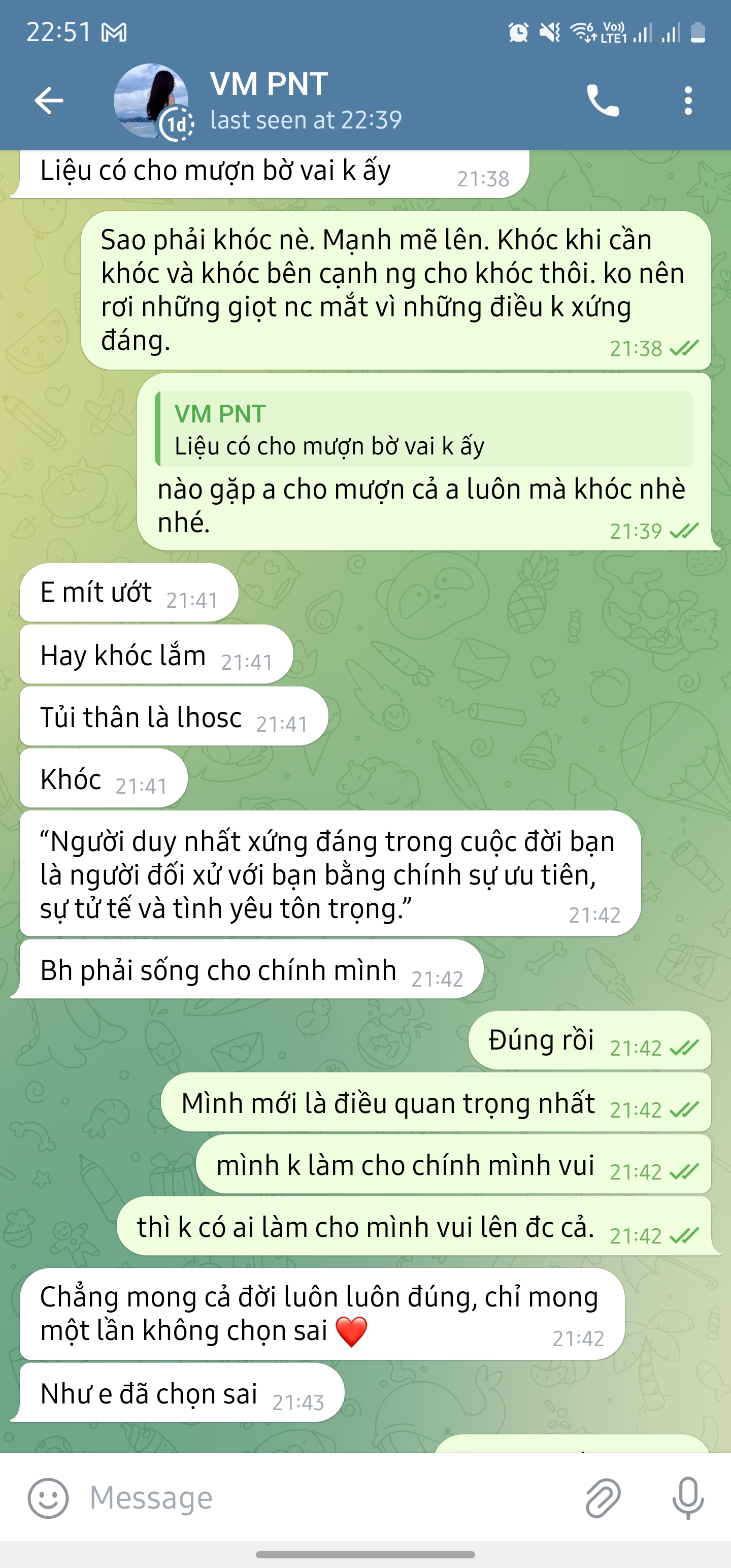The image size is (731, 1568).
Task: Open the emoji picker
Action: point(48,1498)
